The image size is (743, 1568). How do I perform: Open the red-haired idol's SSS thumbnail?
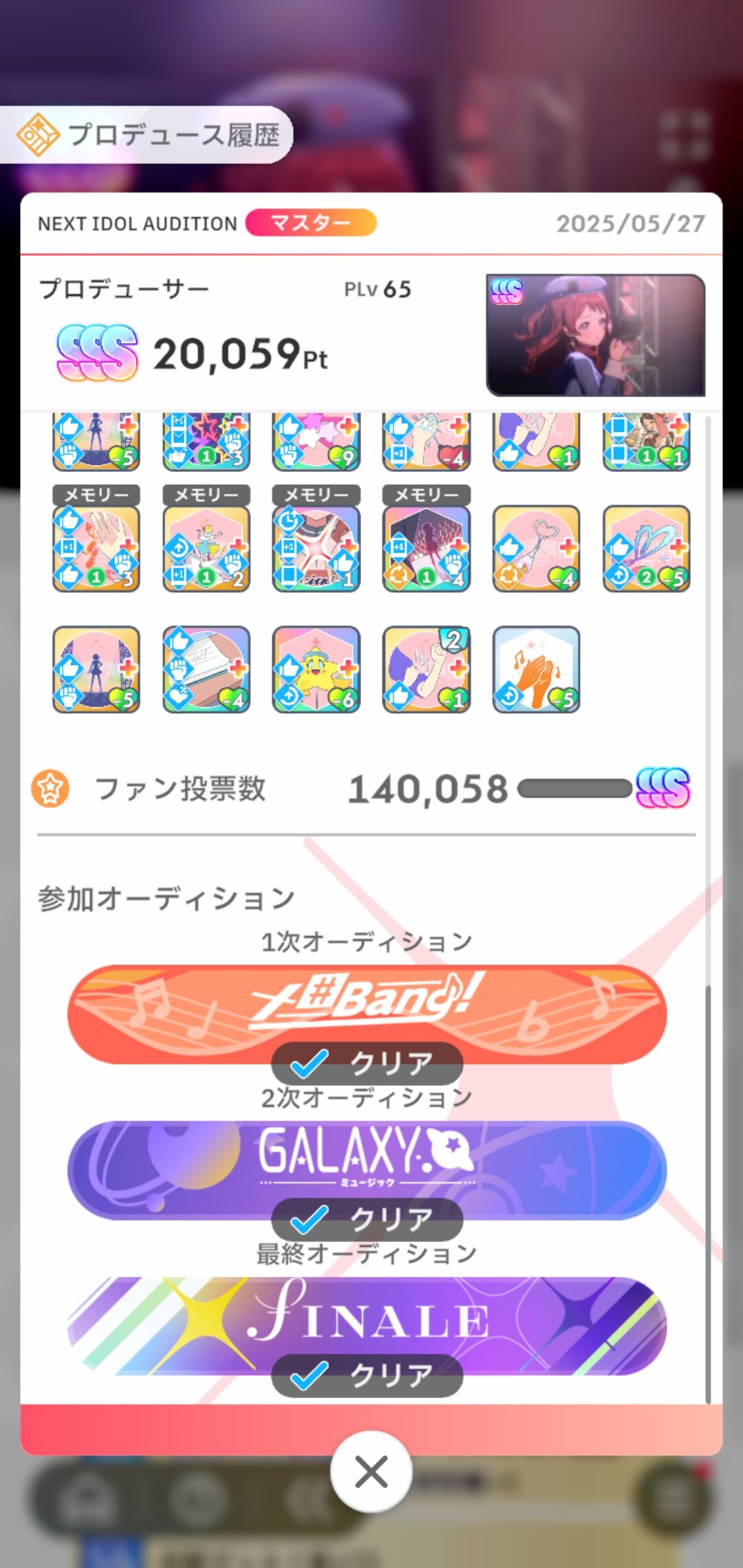point(596,335)
